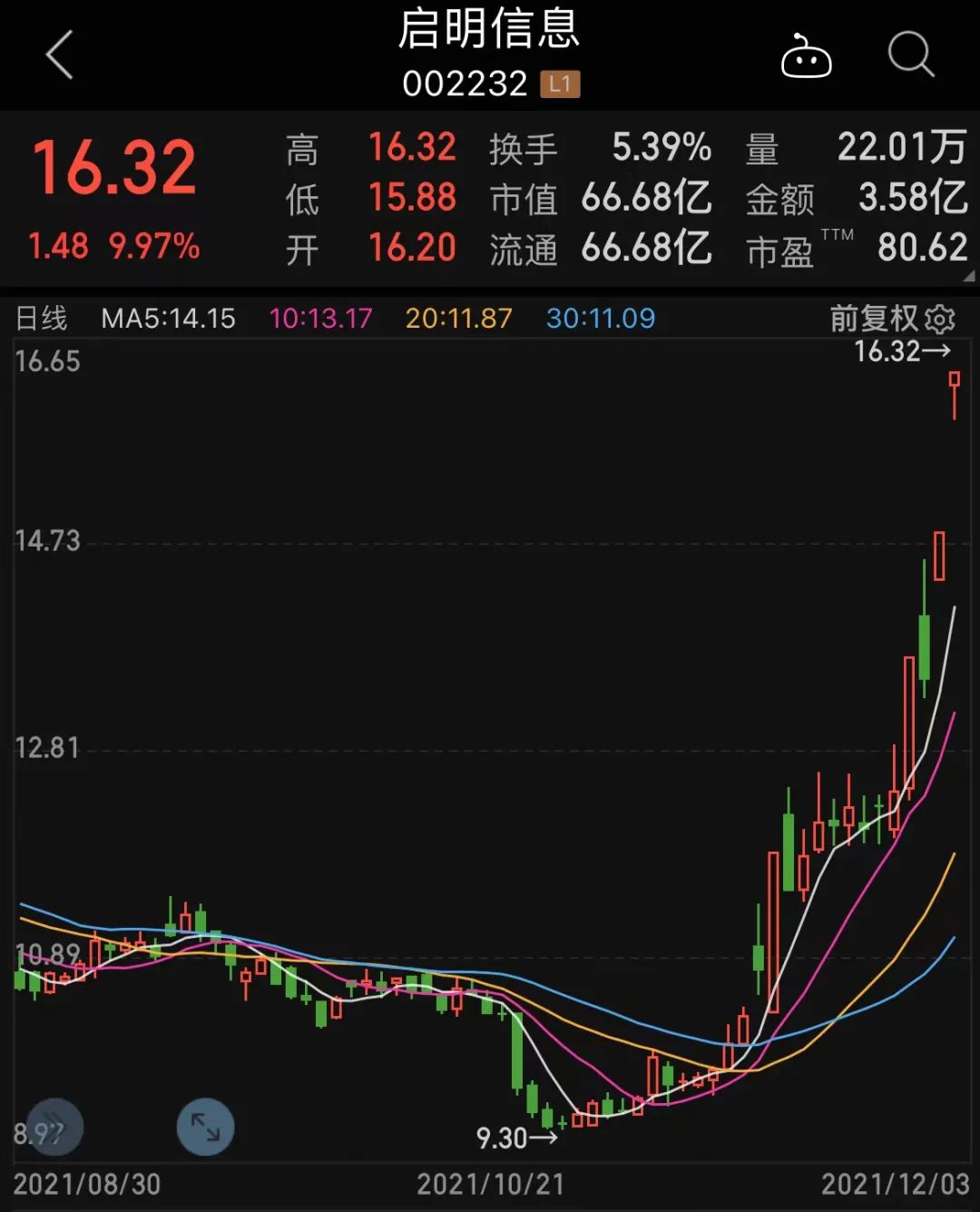
Task: Open 前复权 chart adjustment settings
Action: click(940, 319)
